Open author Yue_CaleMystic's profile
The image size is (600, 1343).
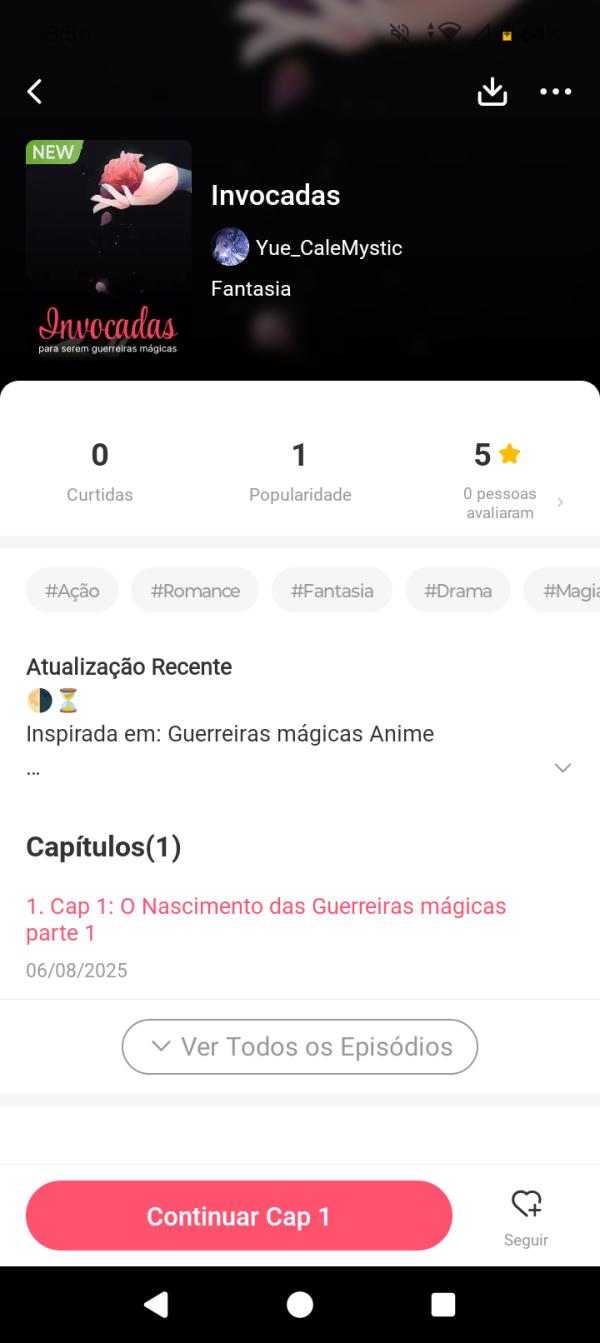[307, 247]
